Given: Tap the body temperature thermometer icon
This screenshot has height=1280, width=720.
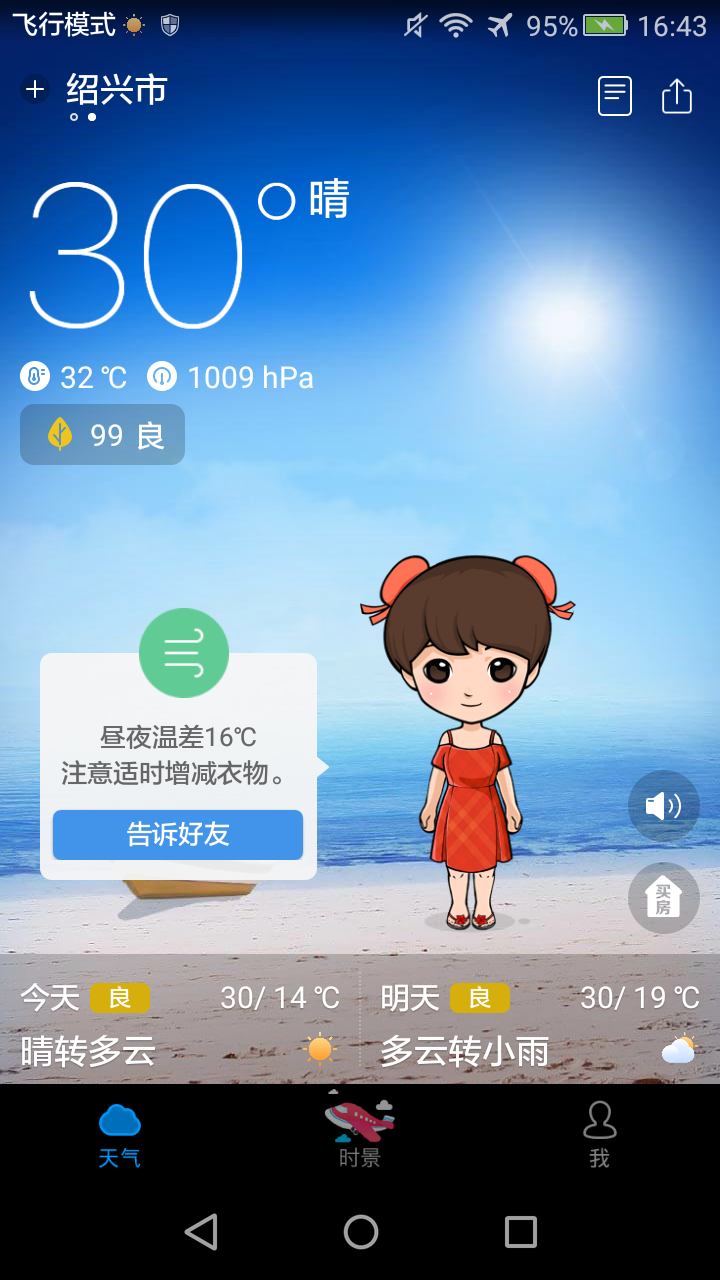Looking at the screenshot, I should [32, 377].
